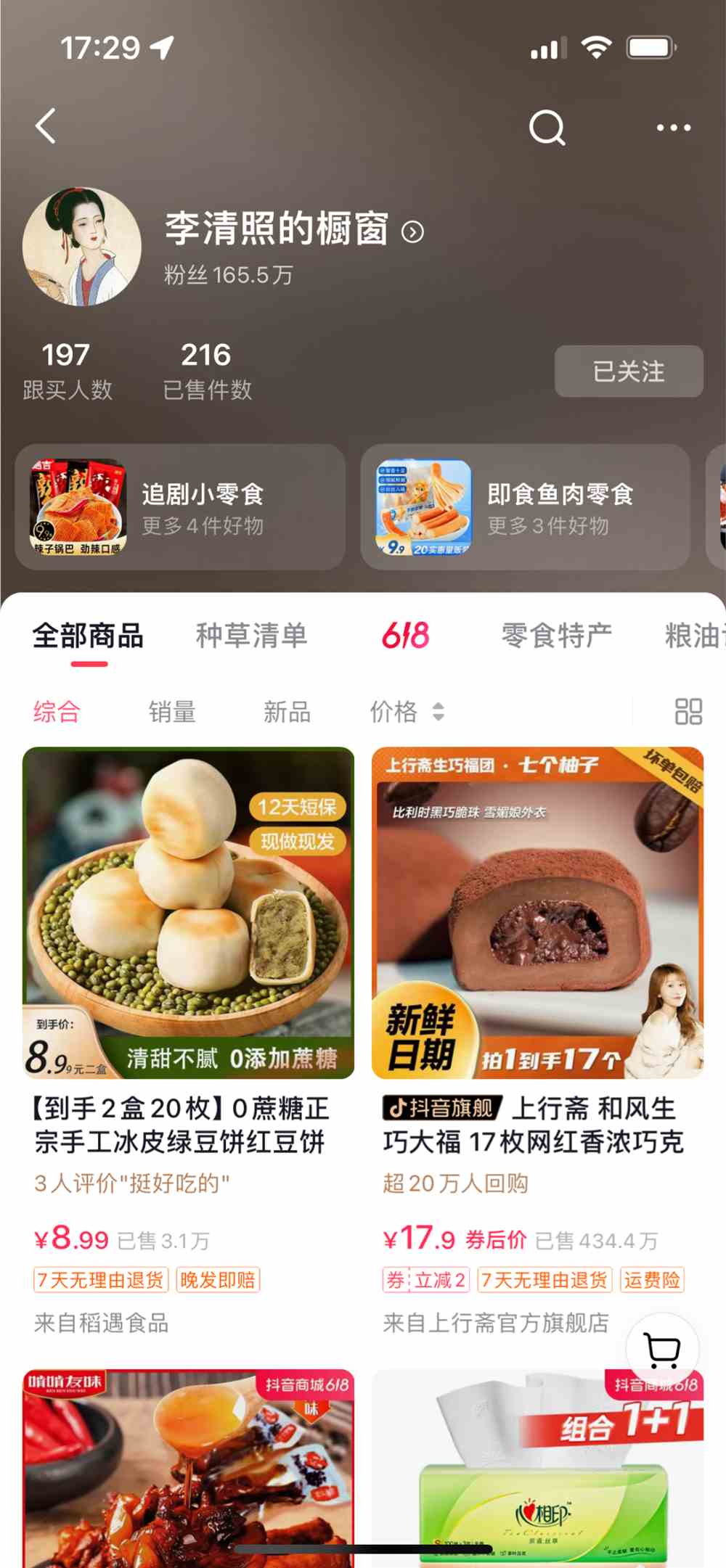726x1568 pixels.
Task: Sort products by 销量 sales
Action: coord(172,713)
